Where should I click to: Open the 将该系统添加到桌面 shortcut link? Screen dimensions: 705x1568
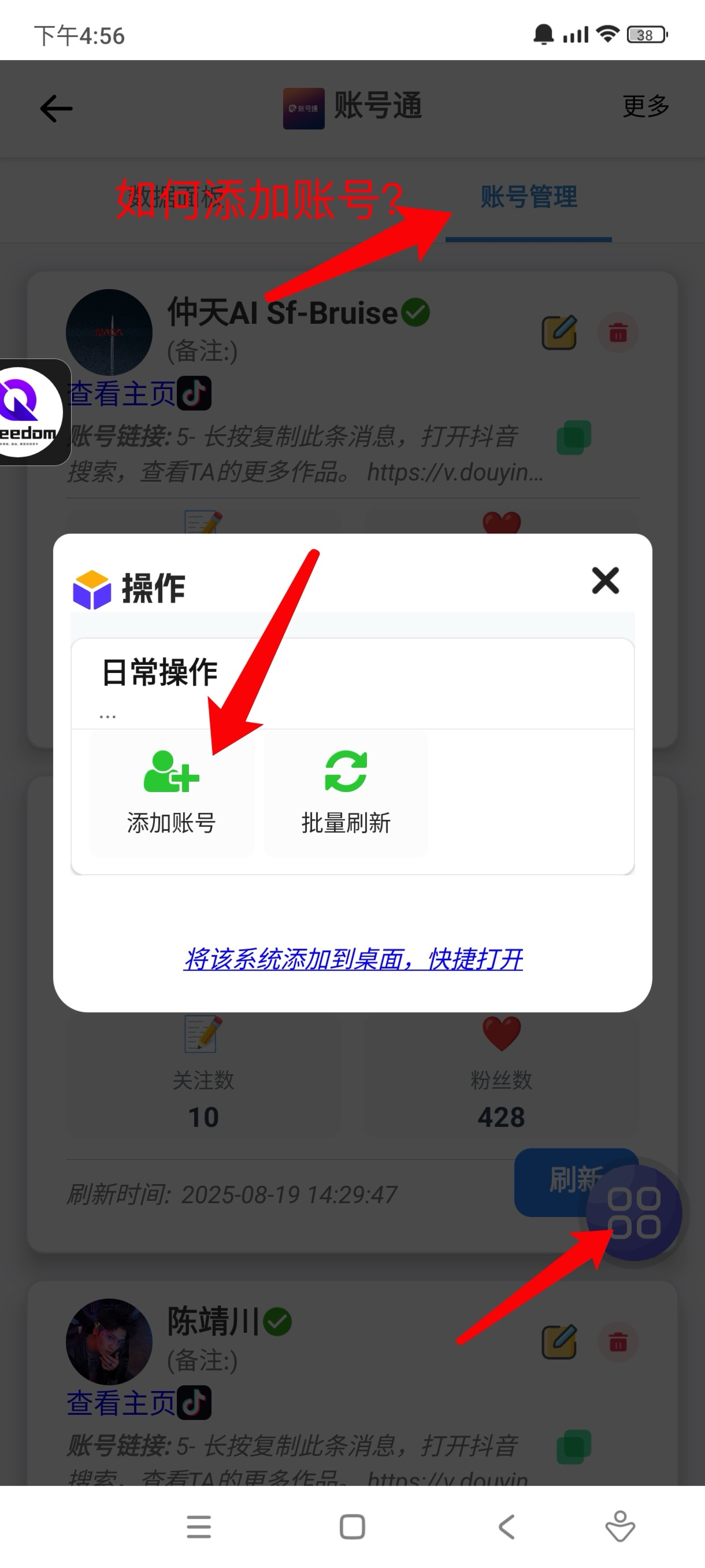tap(353, 959)
